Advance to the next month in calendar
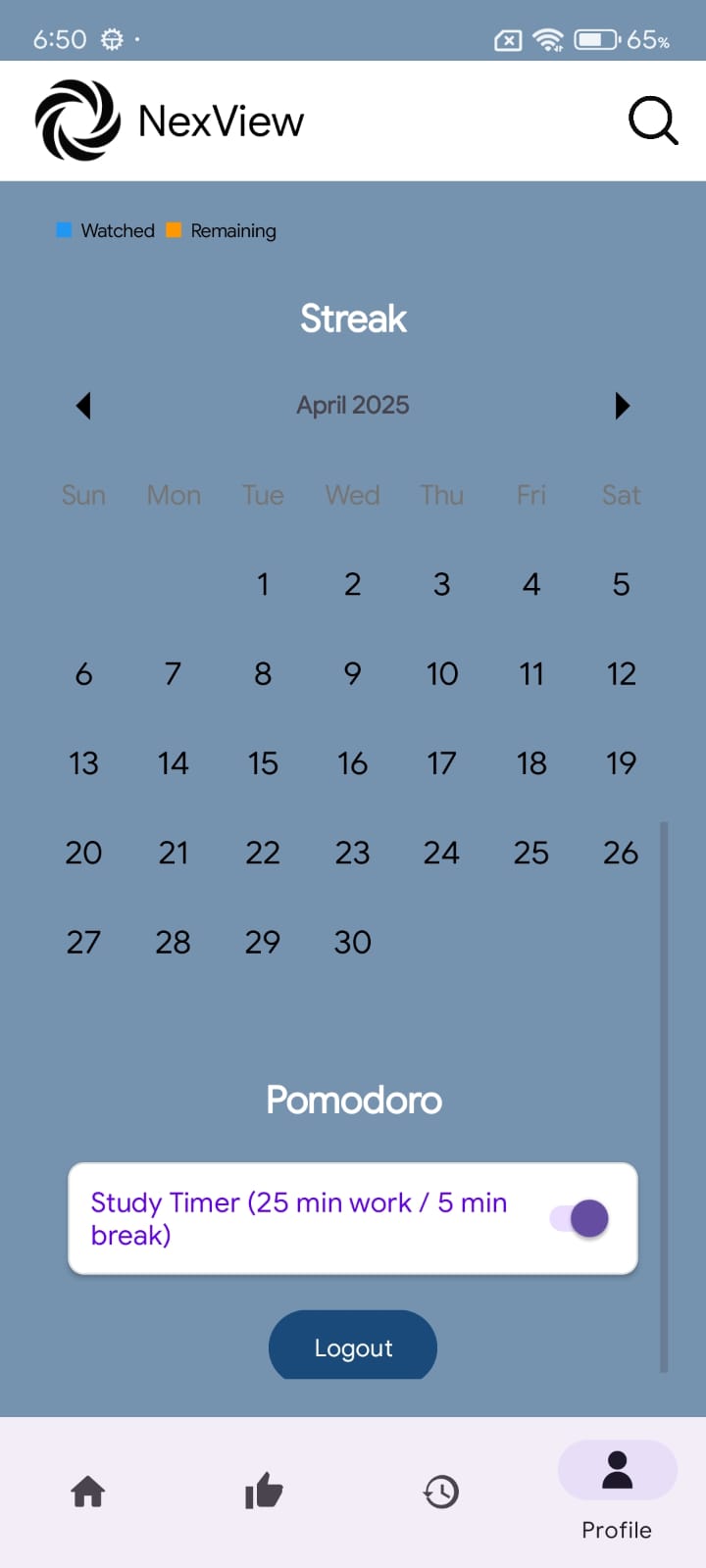The height and width of the screenshot is (1568, 706). (x=622, y=406)
